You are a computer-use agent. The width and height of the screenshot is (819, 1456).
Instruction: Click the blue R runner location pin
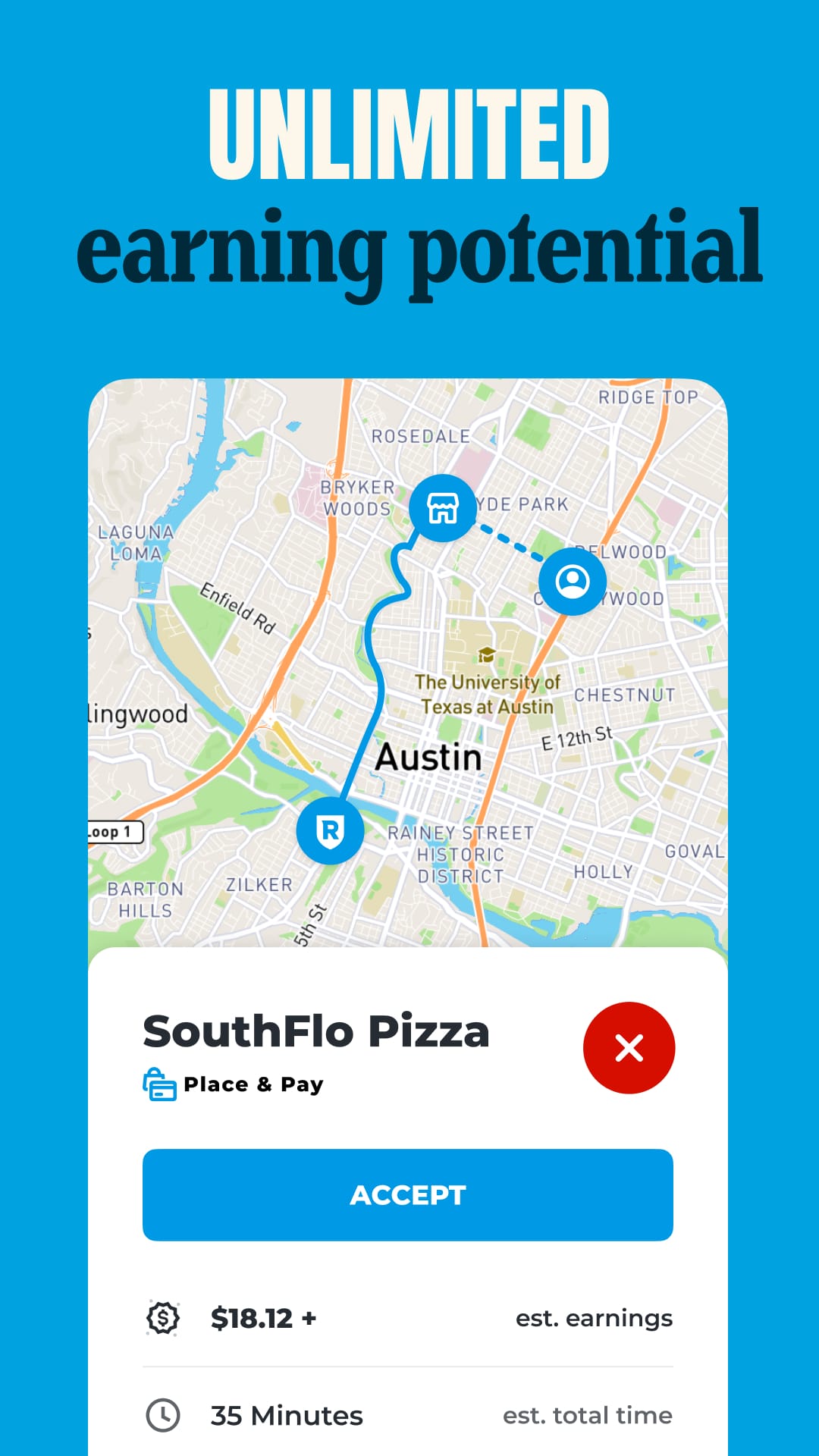[x=329, y=829]
